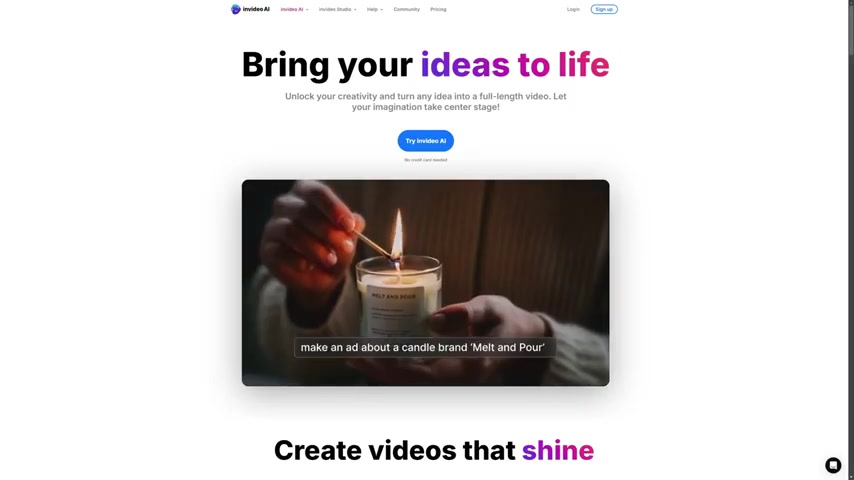Open the chat support widget
Image resolution: width=854 pixels, height=480 pixels.
click(x=833, y=465)
